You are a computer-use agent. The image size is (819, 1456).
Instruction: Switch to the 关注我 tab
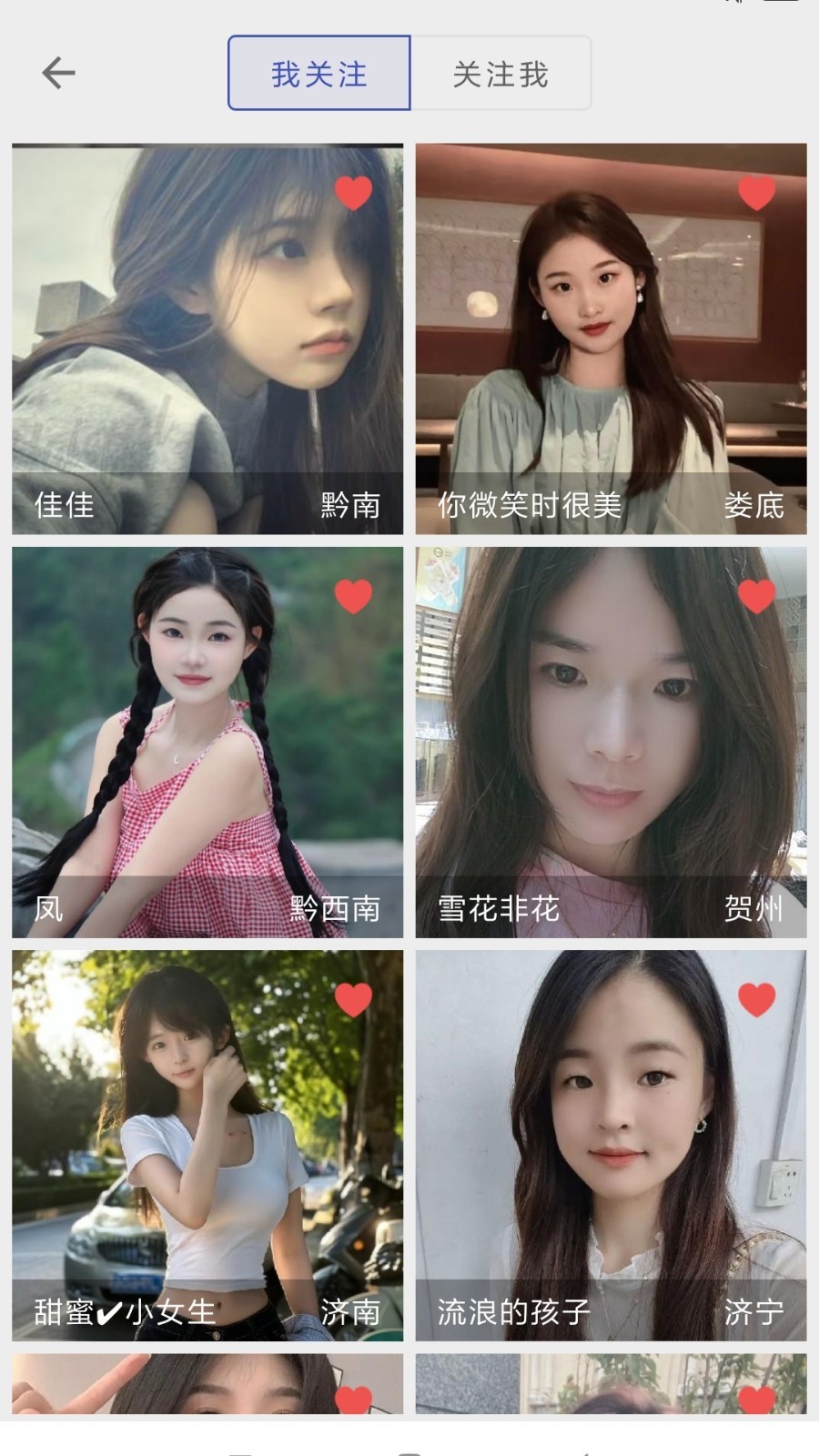[x=500, y=74]
